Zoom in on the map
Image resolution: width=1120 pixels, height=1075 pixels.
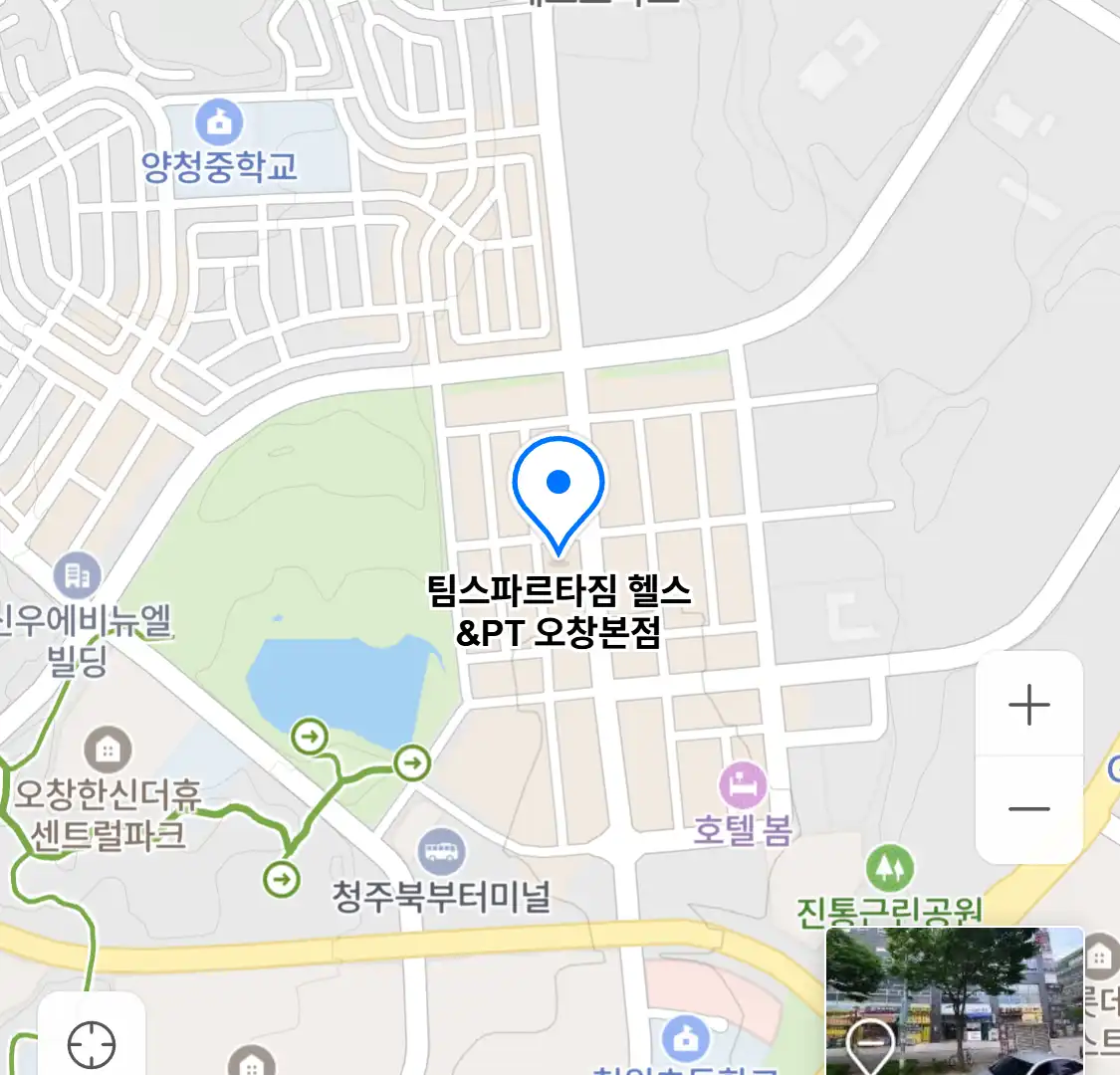pos(1029,705)
